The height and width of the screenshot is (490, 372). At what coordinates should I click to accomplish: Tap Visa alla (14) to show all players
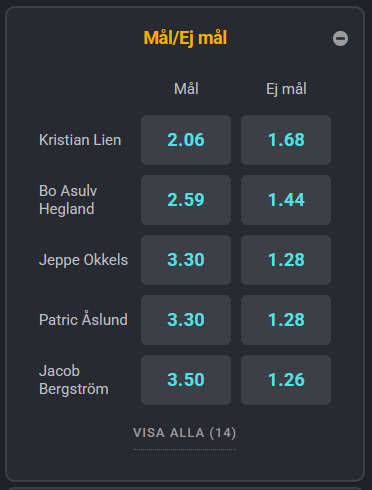point(184,433)
